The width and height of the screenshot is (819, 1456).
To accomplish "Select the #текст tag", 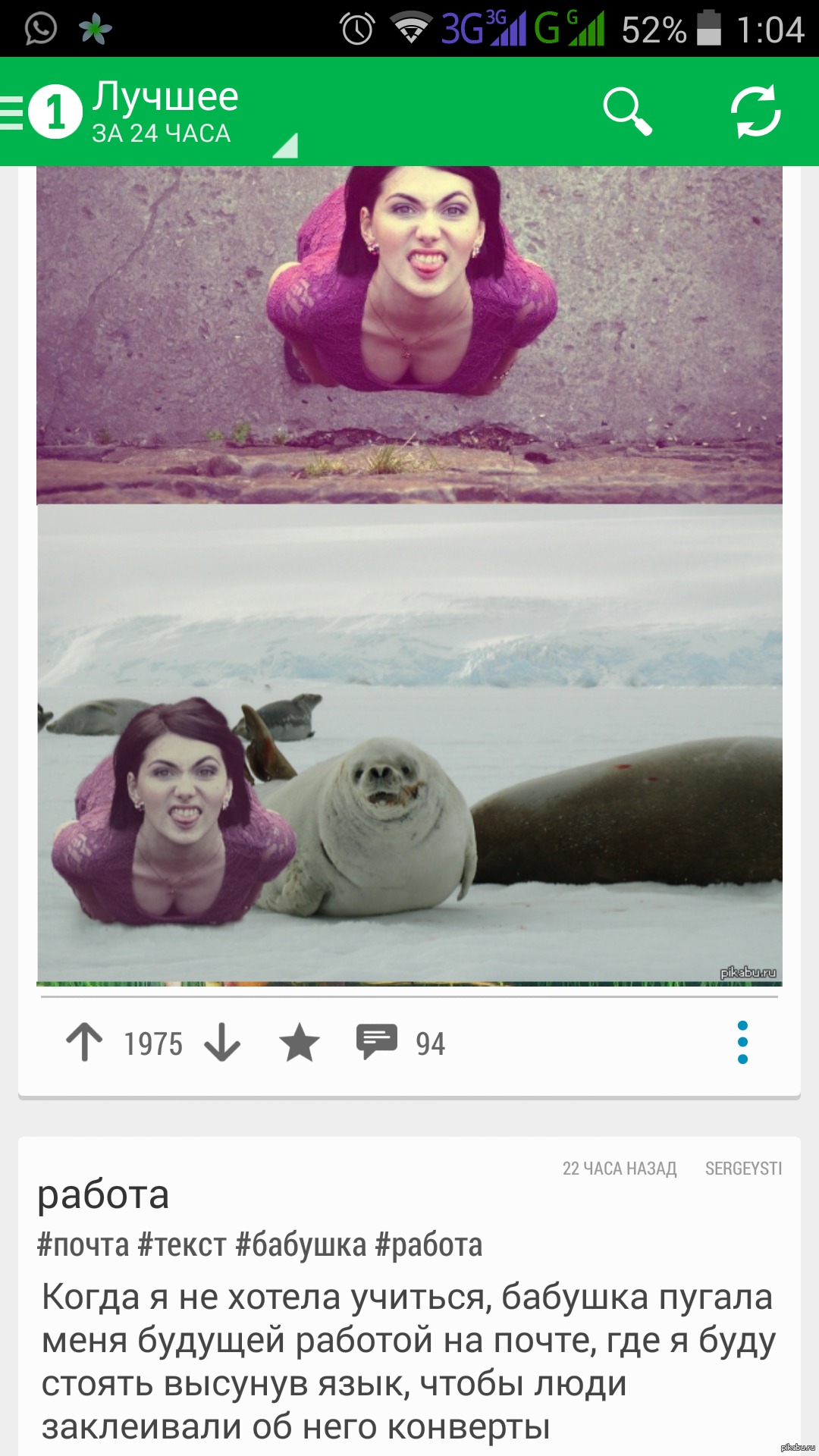I will [182, 1245].
